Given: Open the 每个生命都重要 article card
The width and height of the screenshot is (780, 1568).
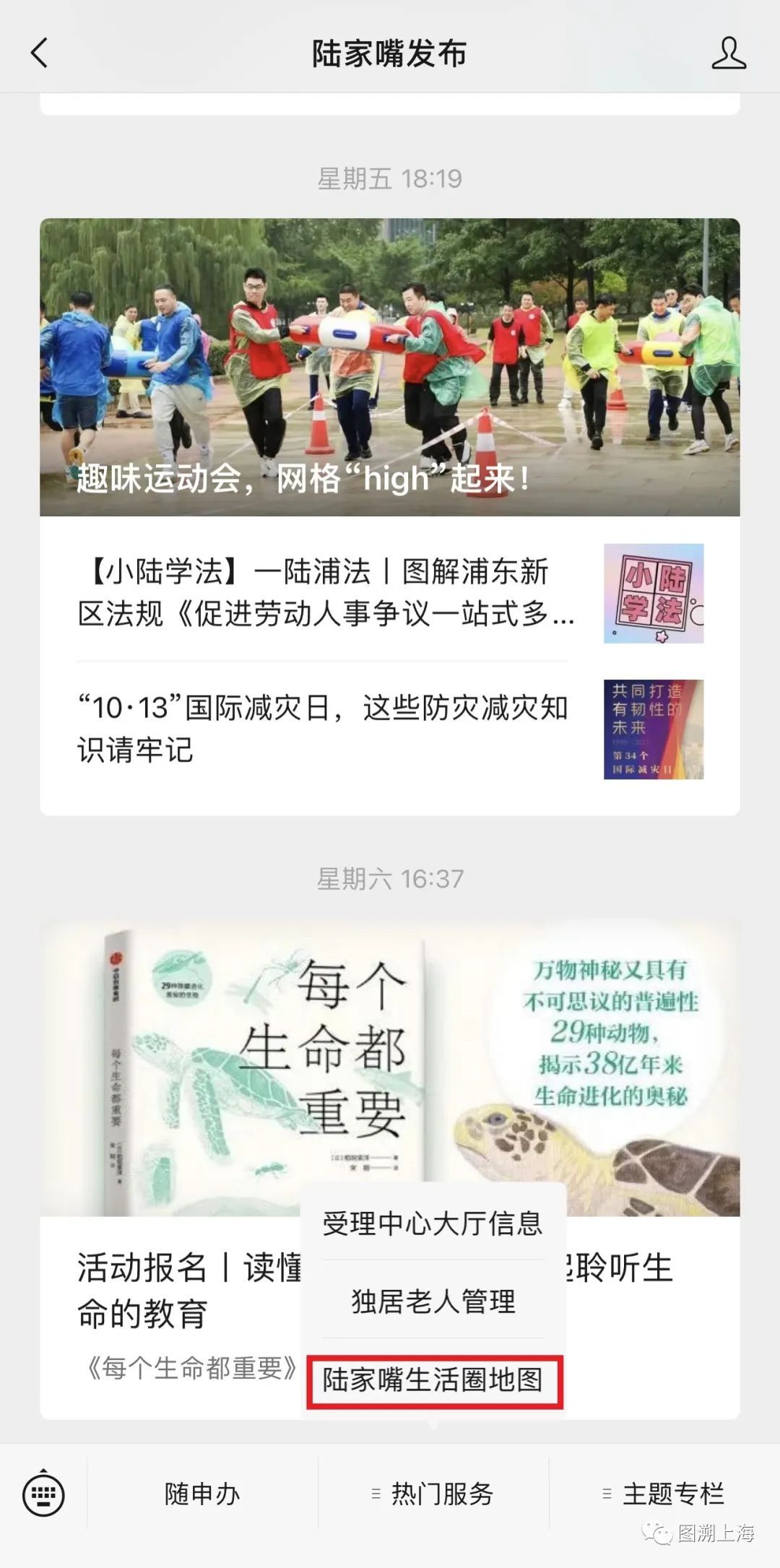Looking at the screenshot, I should pyautogui.click(x=181, y=1069).
